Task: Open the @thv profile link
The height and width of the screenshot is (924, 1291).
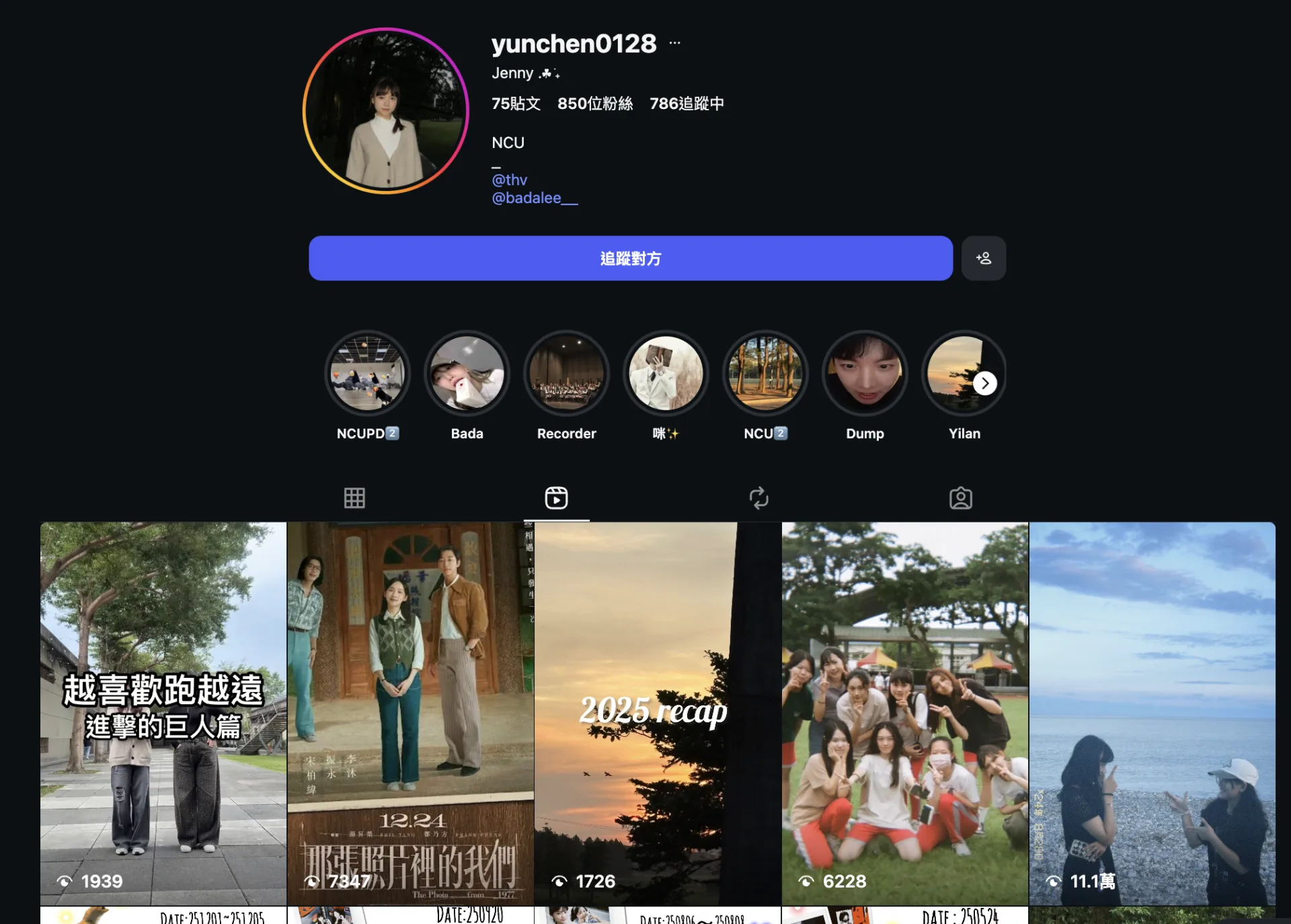Action: click(x=509, y=180)
